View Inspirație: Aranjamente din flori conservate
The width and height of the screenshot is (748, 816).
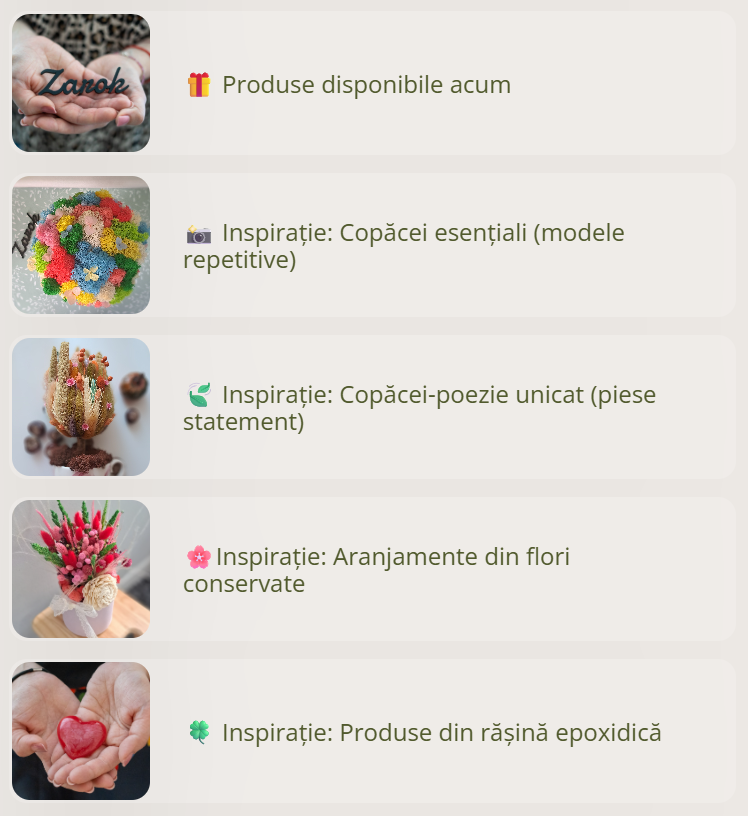376,570
